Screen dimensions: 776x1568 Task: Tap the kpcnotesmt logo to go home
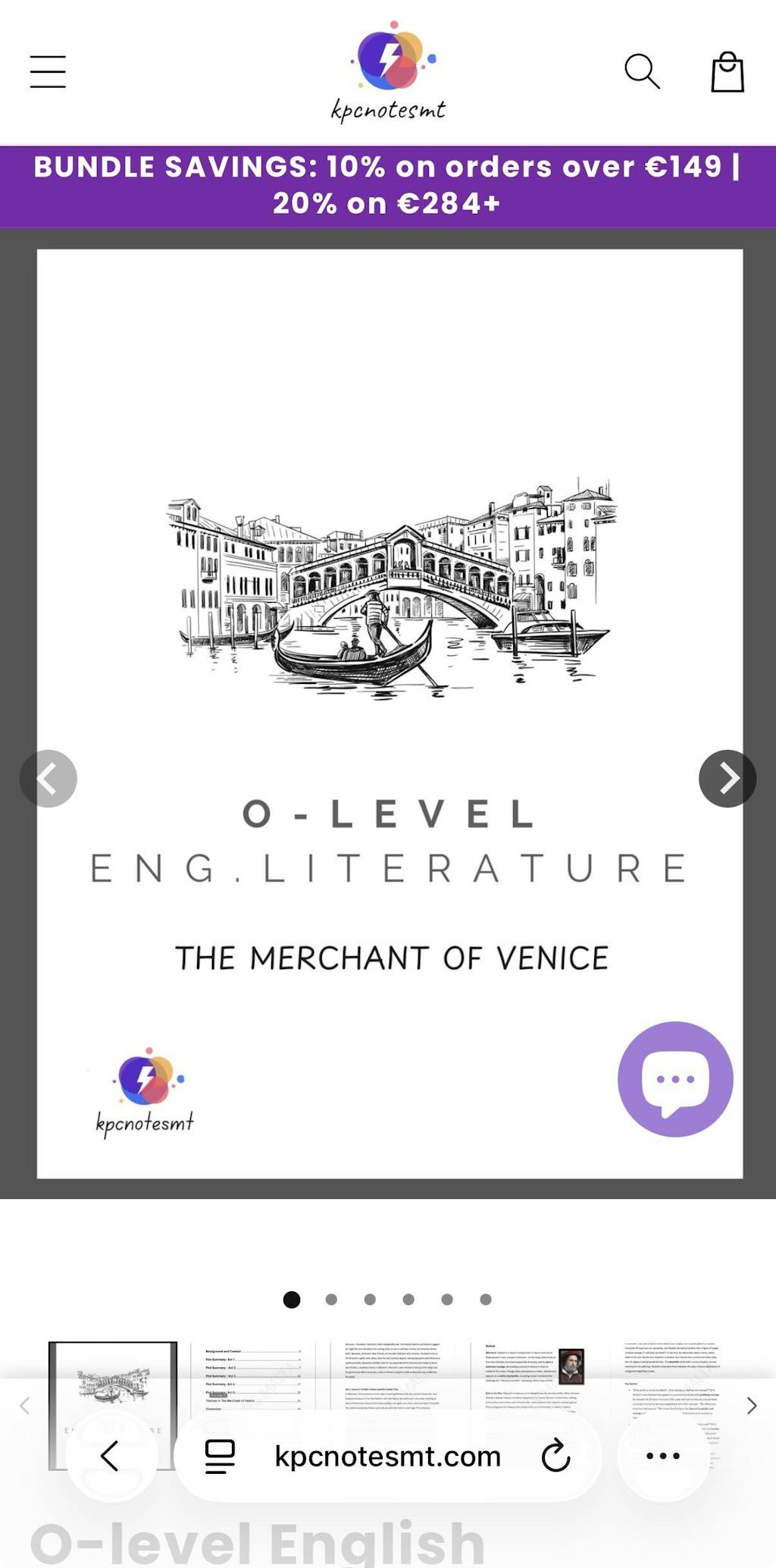[388, 72]
